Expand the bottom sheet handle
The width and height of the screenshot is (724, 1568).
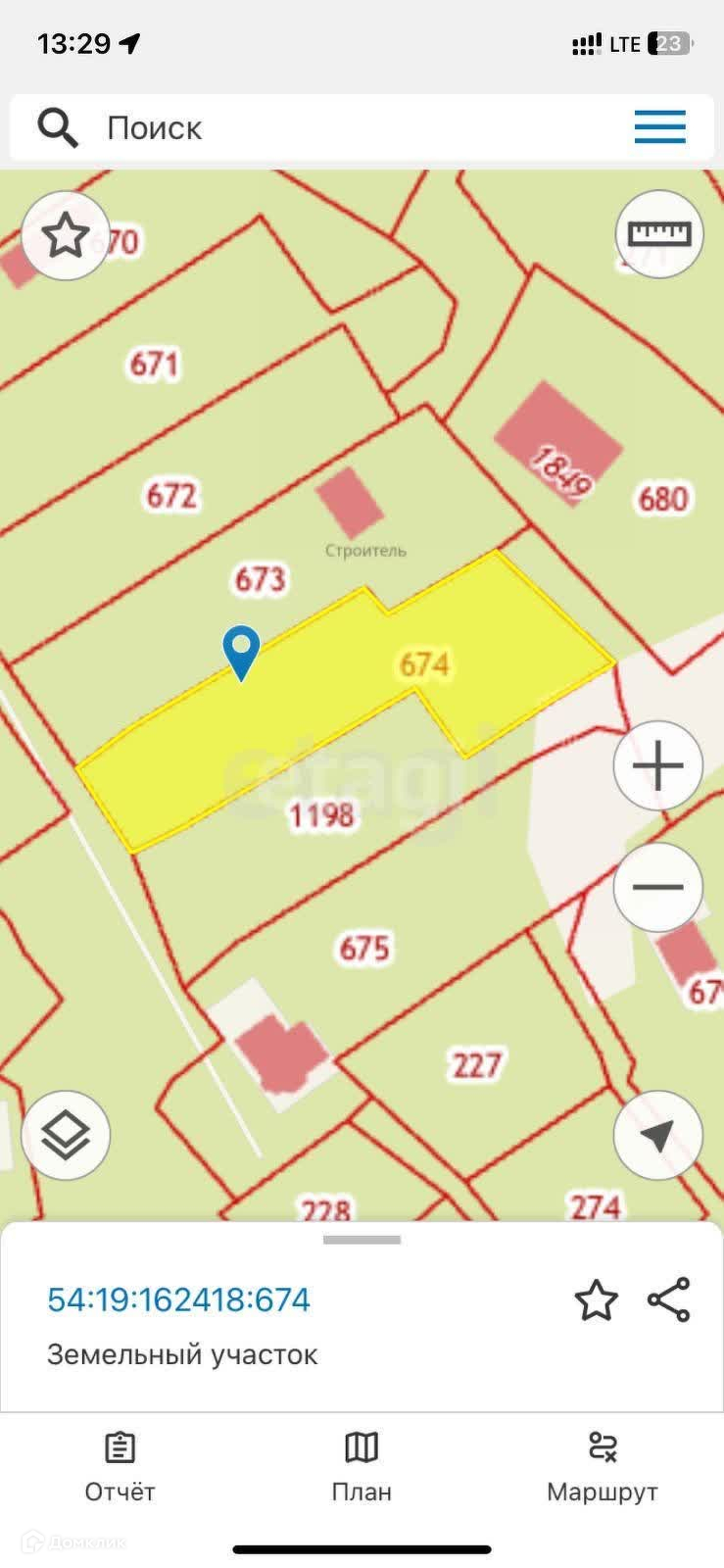coord(362,1240)
